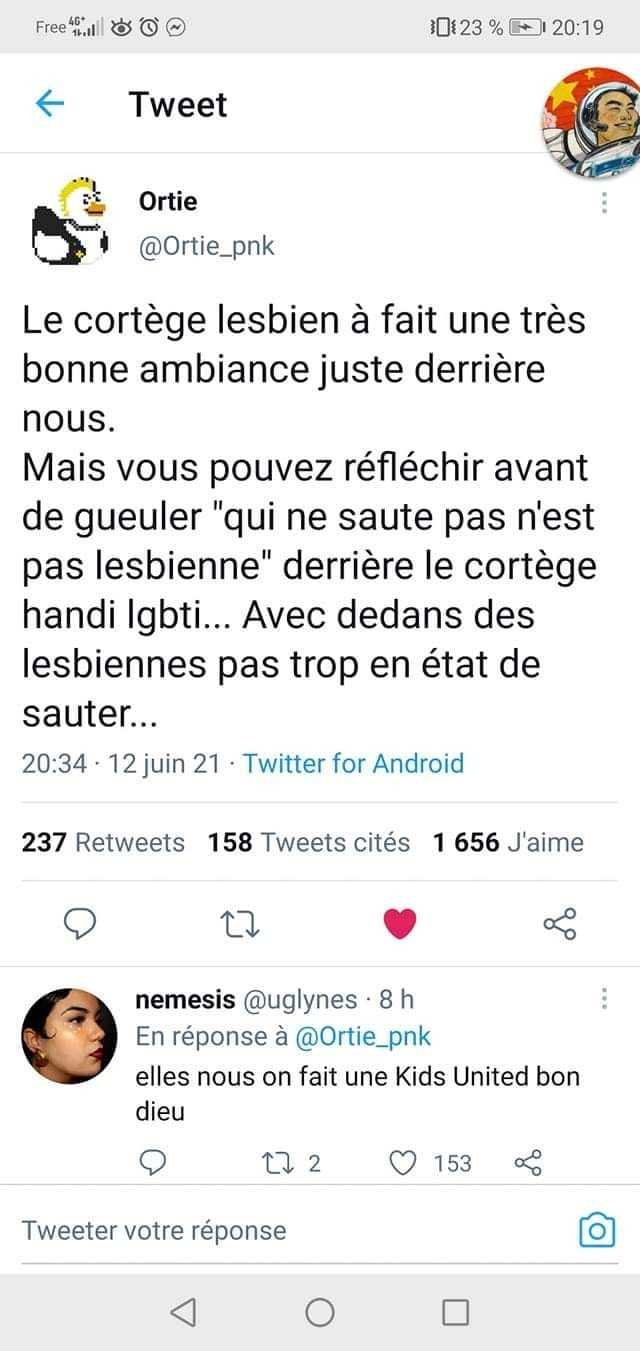
Task: Open nemesis's profile picture
Action: pos(70,1037)
